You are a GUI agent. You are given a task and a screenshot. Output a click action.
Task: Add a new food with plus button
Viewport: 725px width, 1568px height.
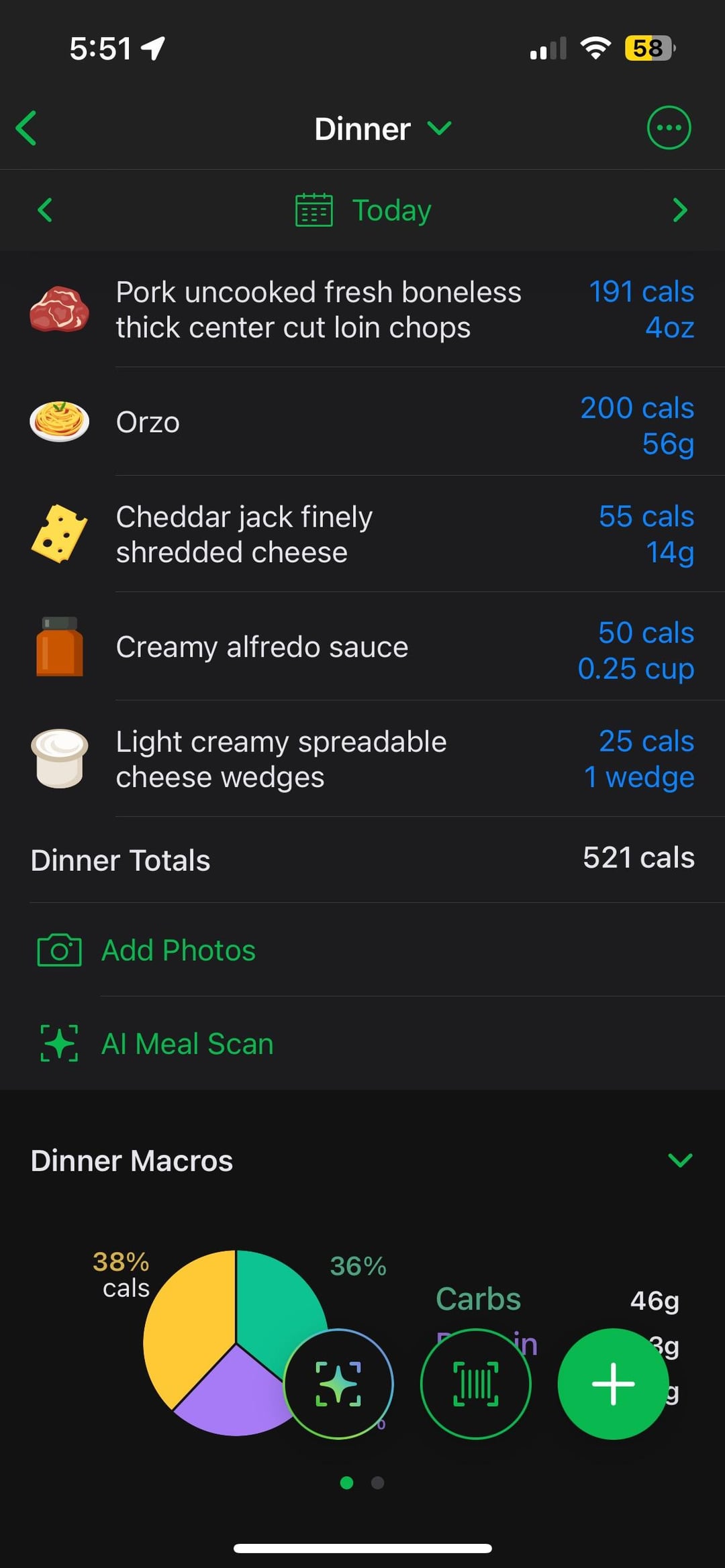point(613,1383)
